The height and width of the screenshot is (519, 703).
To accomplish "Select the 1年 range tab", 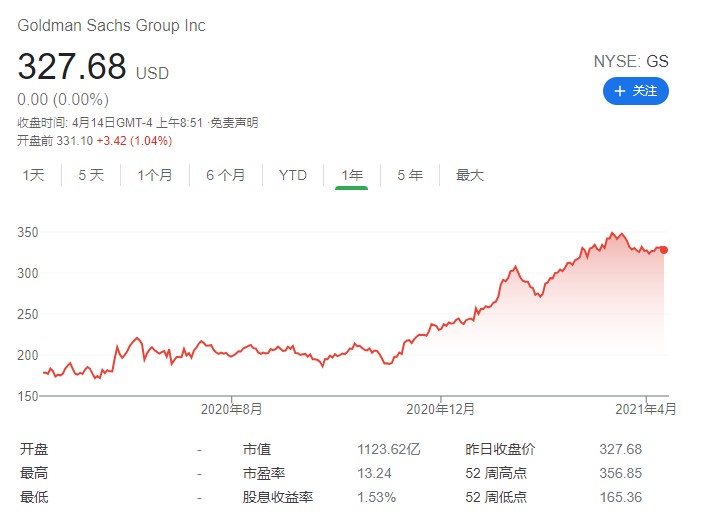I will (351, 175).
